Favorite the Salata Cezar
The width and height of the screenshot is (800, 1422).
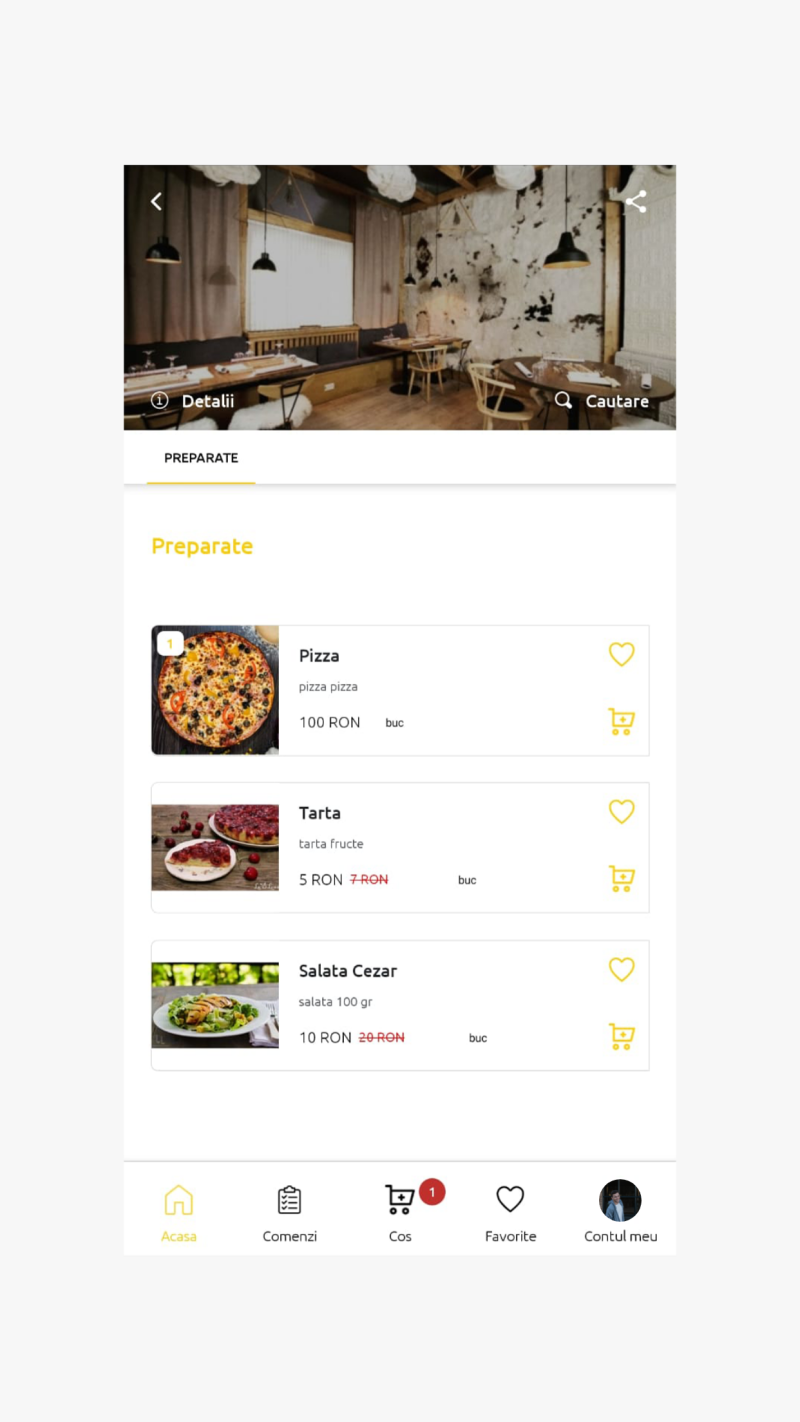pyautogui.click(x=621, y=969)
